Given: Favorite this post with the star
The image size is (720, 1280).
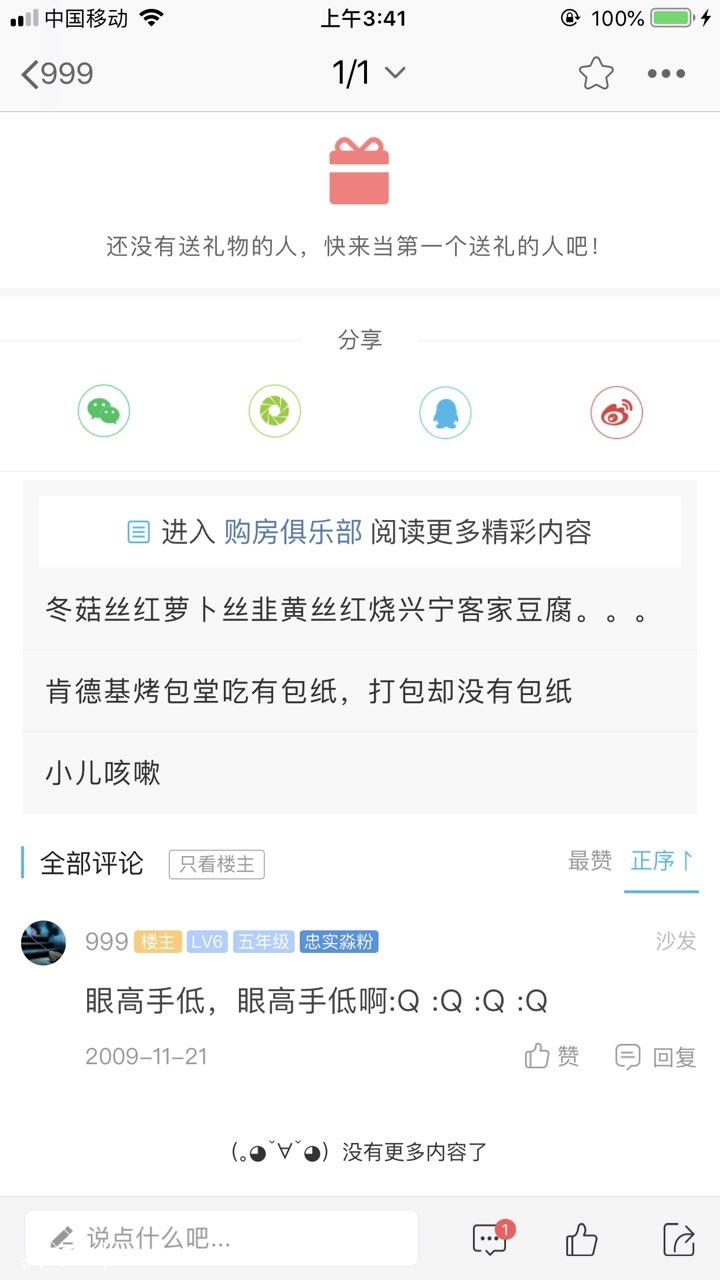Looking at the screenshot, I should point(595,73).
